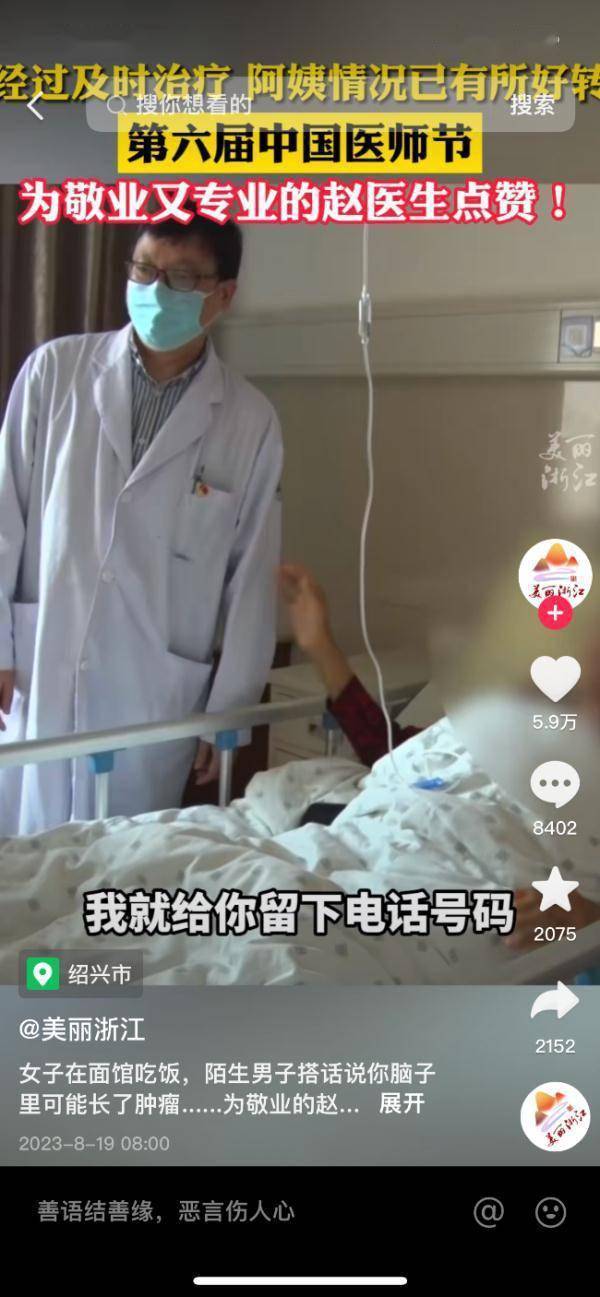
Task: Open the spinning music disc
Action: 555,1116
